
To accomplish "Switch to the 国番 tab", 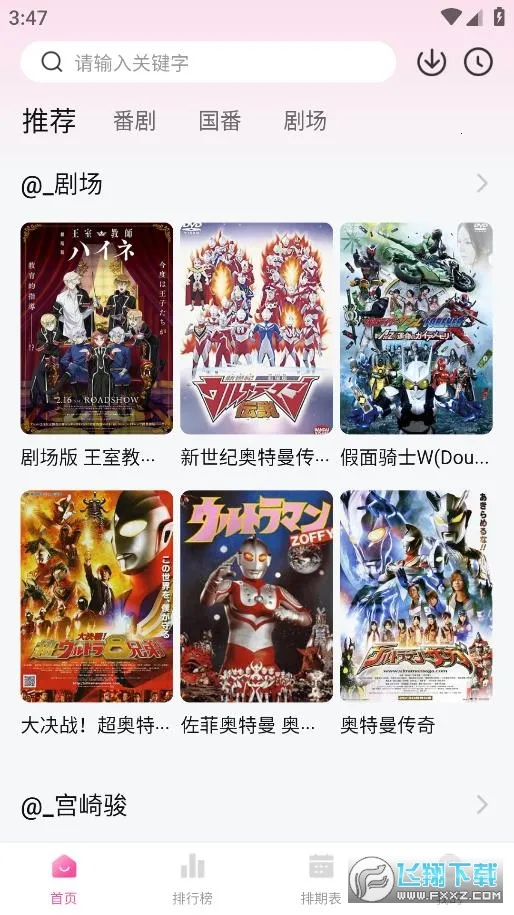I will (x=219, y=121).
